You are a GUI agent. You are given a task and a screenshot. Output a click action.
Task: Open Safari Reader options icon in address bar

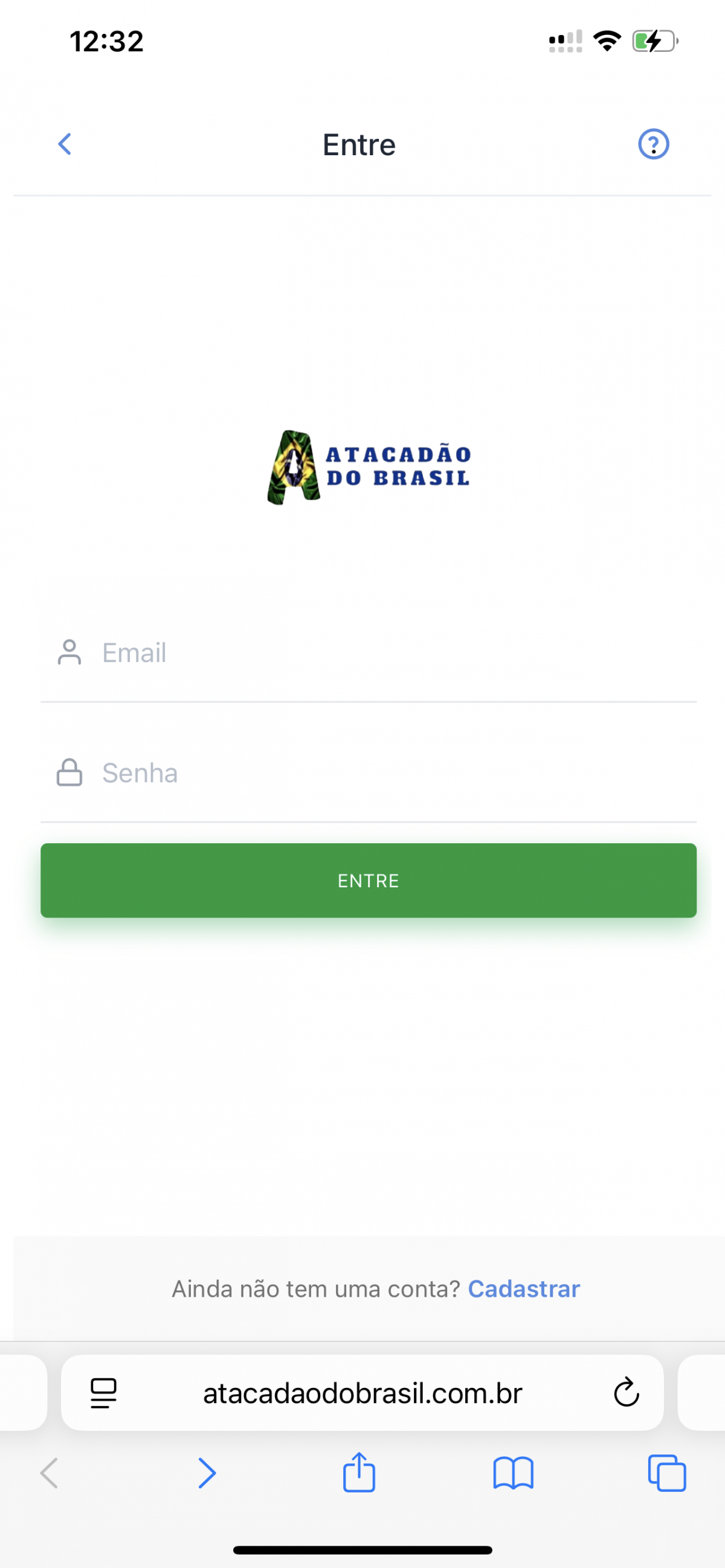click(x=102, y=1394)
